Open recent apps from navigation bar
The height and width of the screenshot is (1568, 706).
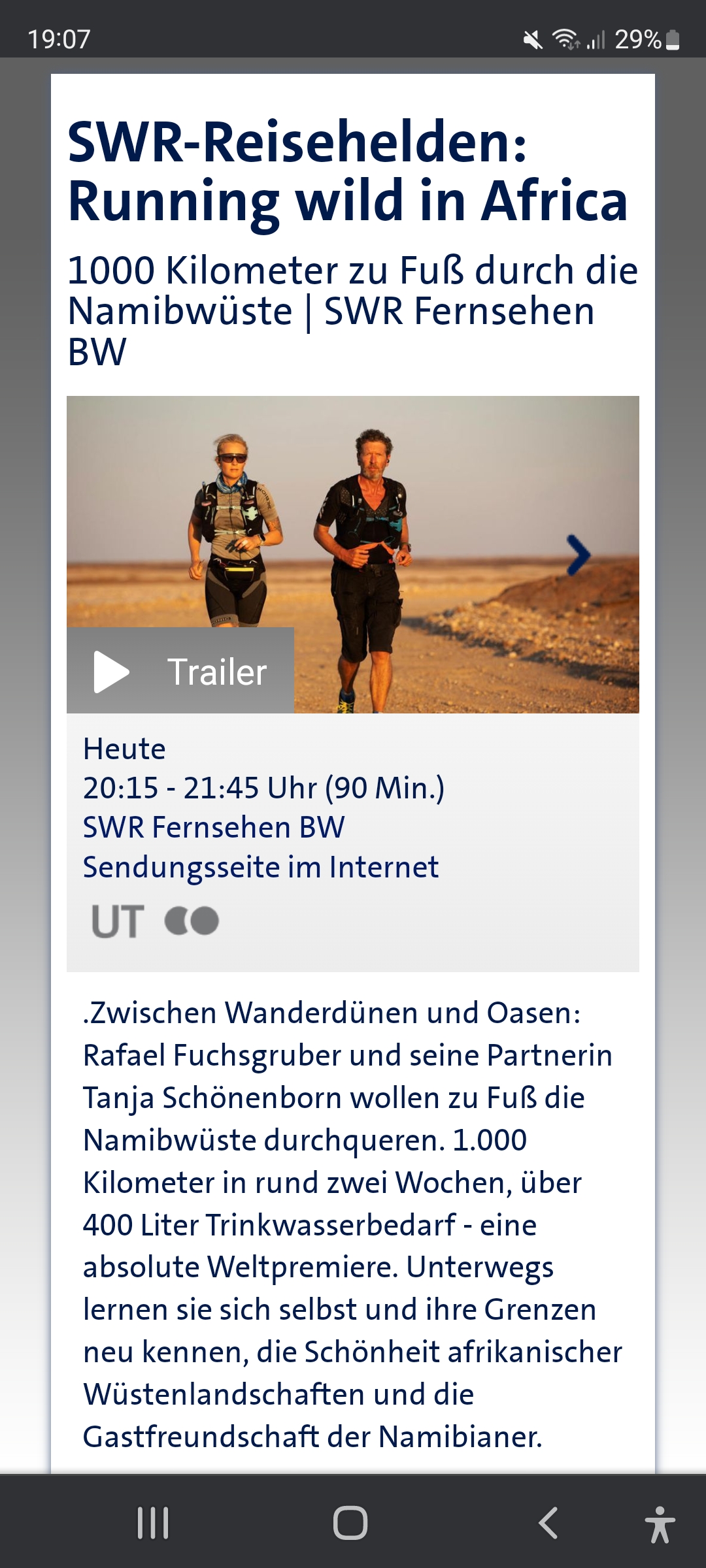click(153, 1523)
